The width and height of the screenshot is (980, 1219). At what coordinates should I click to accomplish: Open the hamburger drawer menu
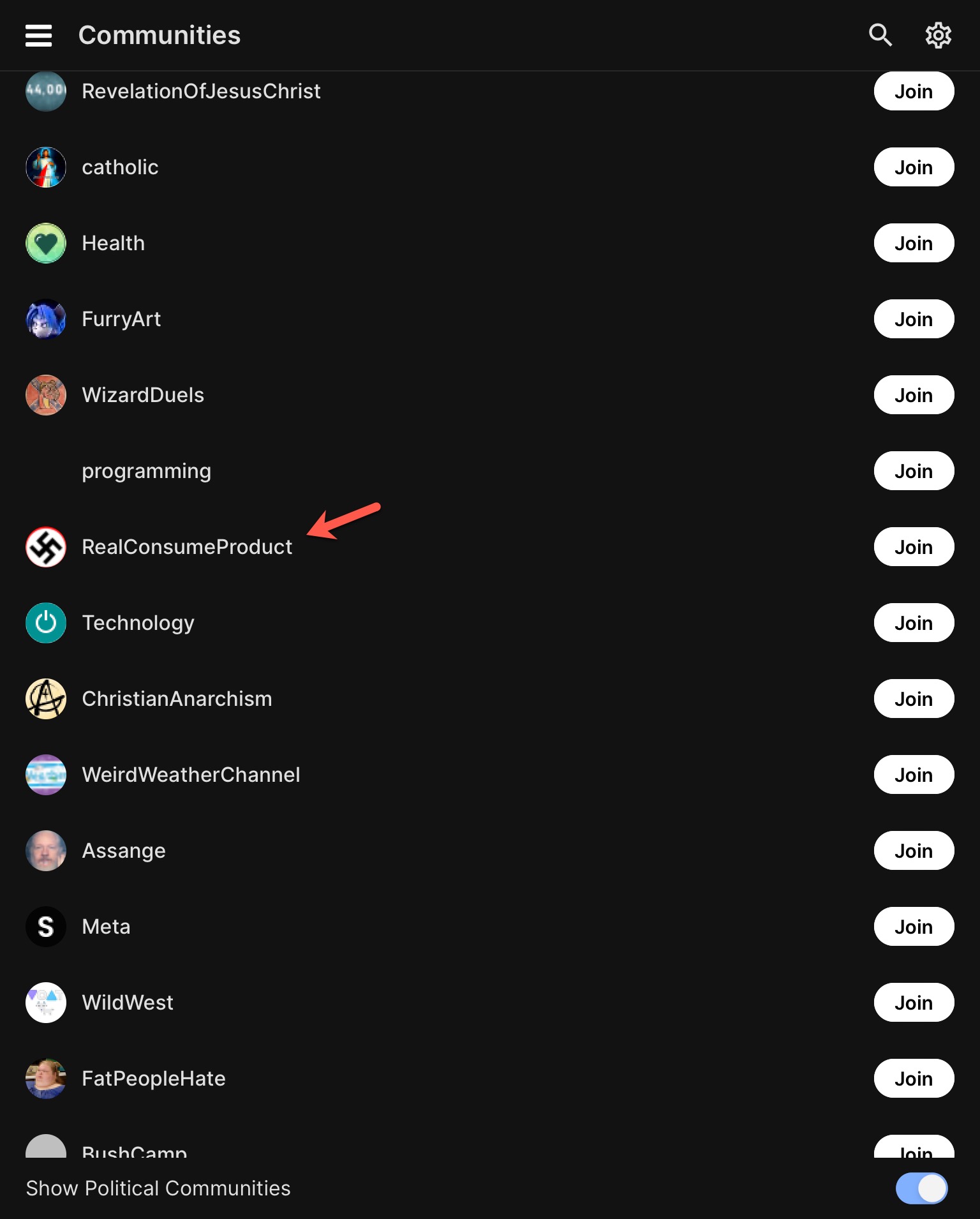pos(38,35)
